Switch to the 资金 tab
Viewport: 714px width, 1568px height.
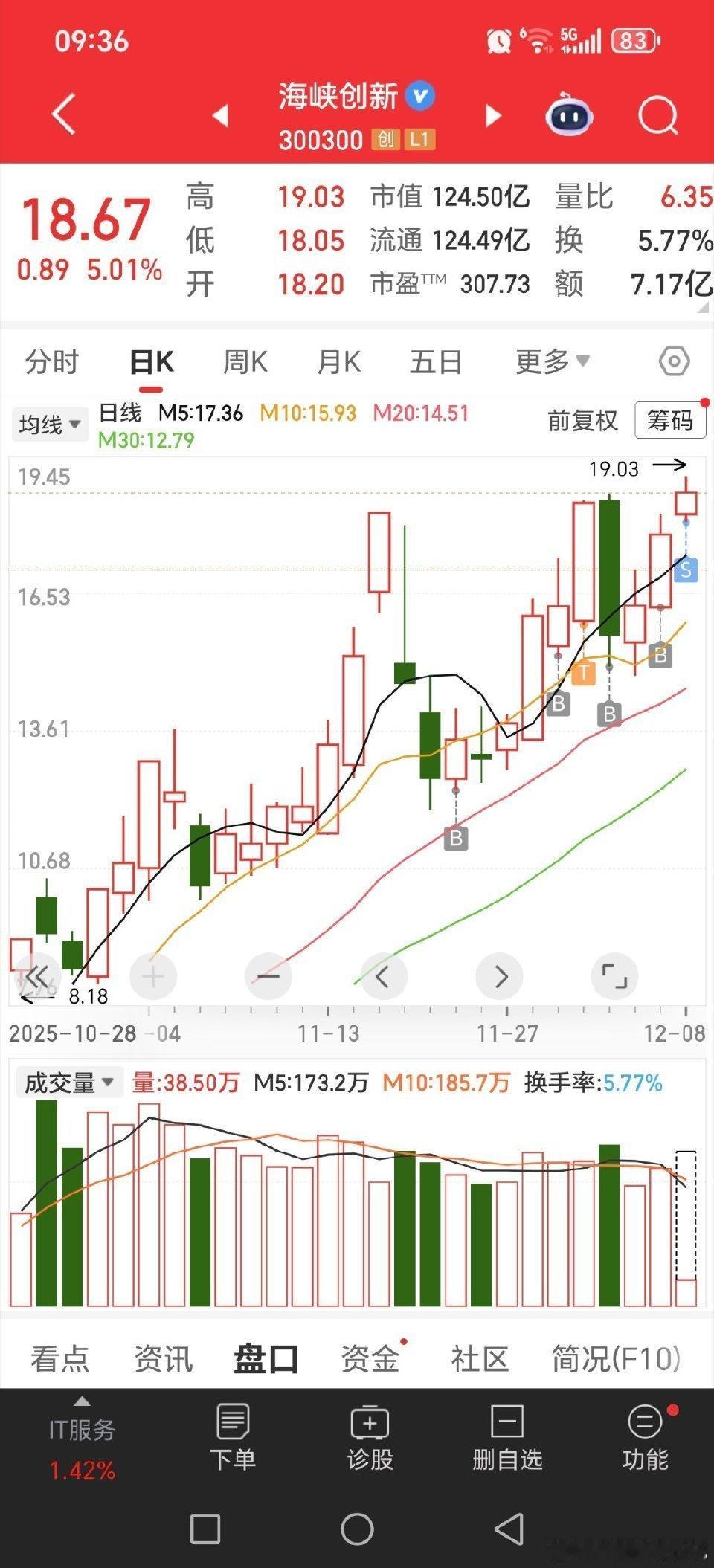370,1359
